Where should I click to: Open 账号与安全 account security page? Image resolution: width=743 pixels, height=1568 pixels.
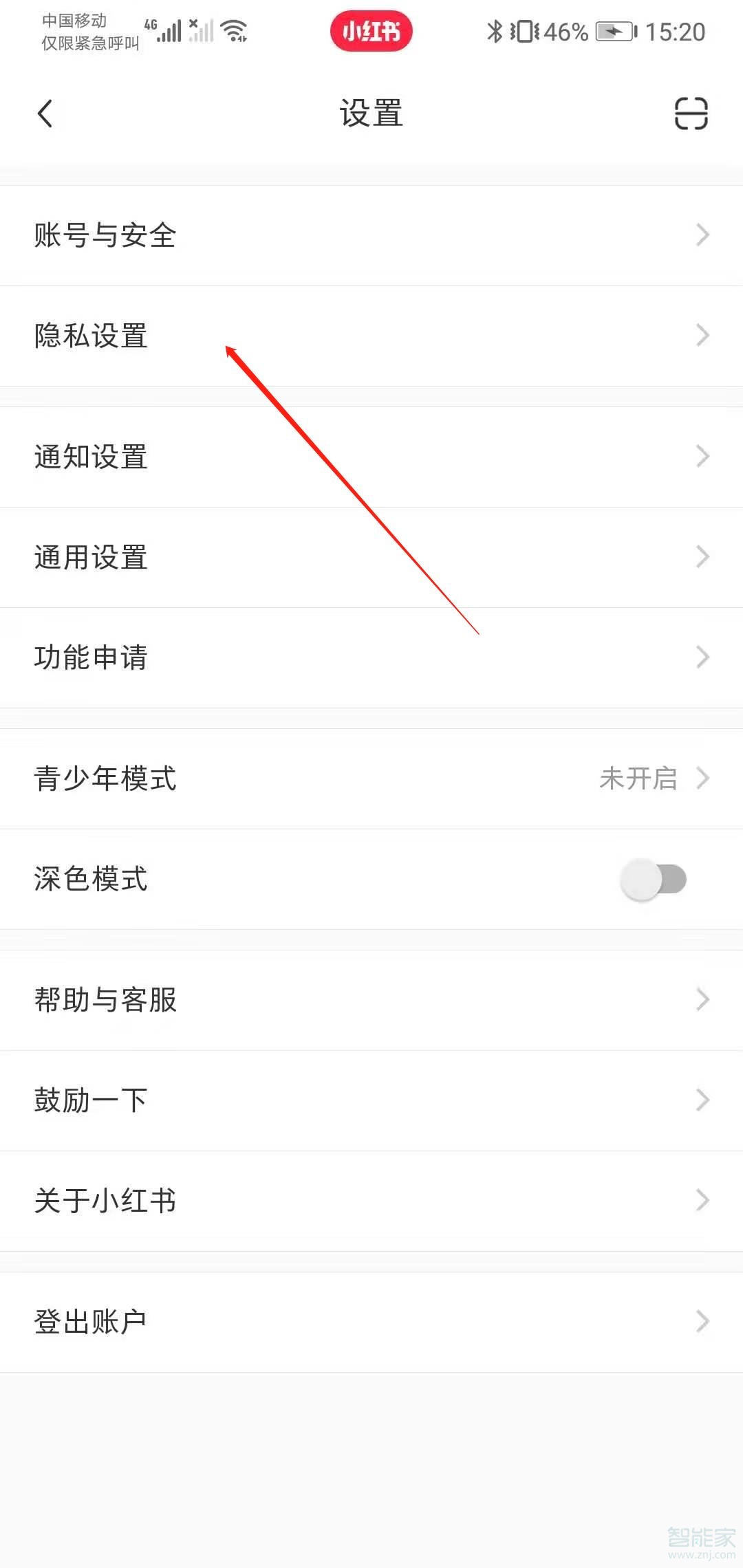point(371,235)
